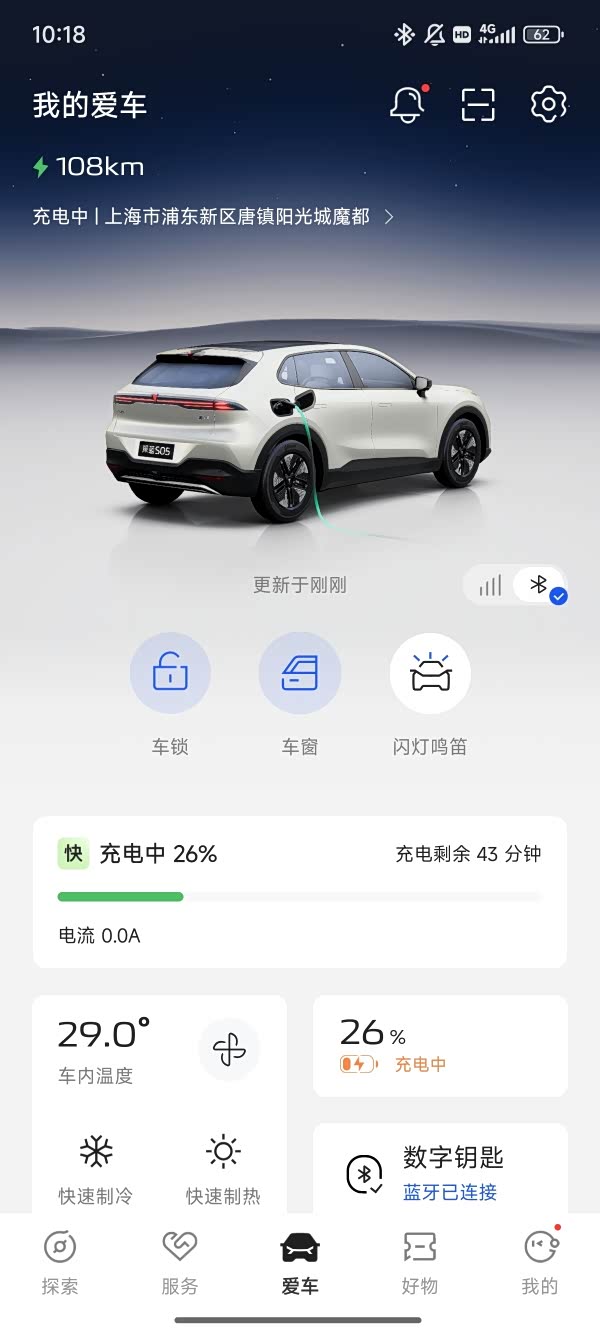Open the 车窗 window control
Image resolution: width=600 pixels, height=1335 pixels.
coord(300,674)
